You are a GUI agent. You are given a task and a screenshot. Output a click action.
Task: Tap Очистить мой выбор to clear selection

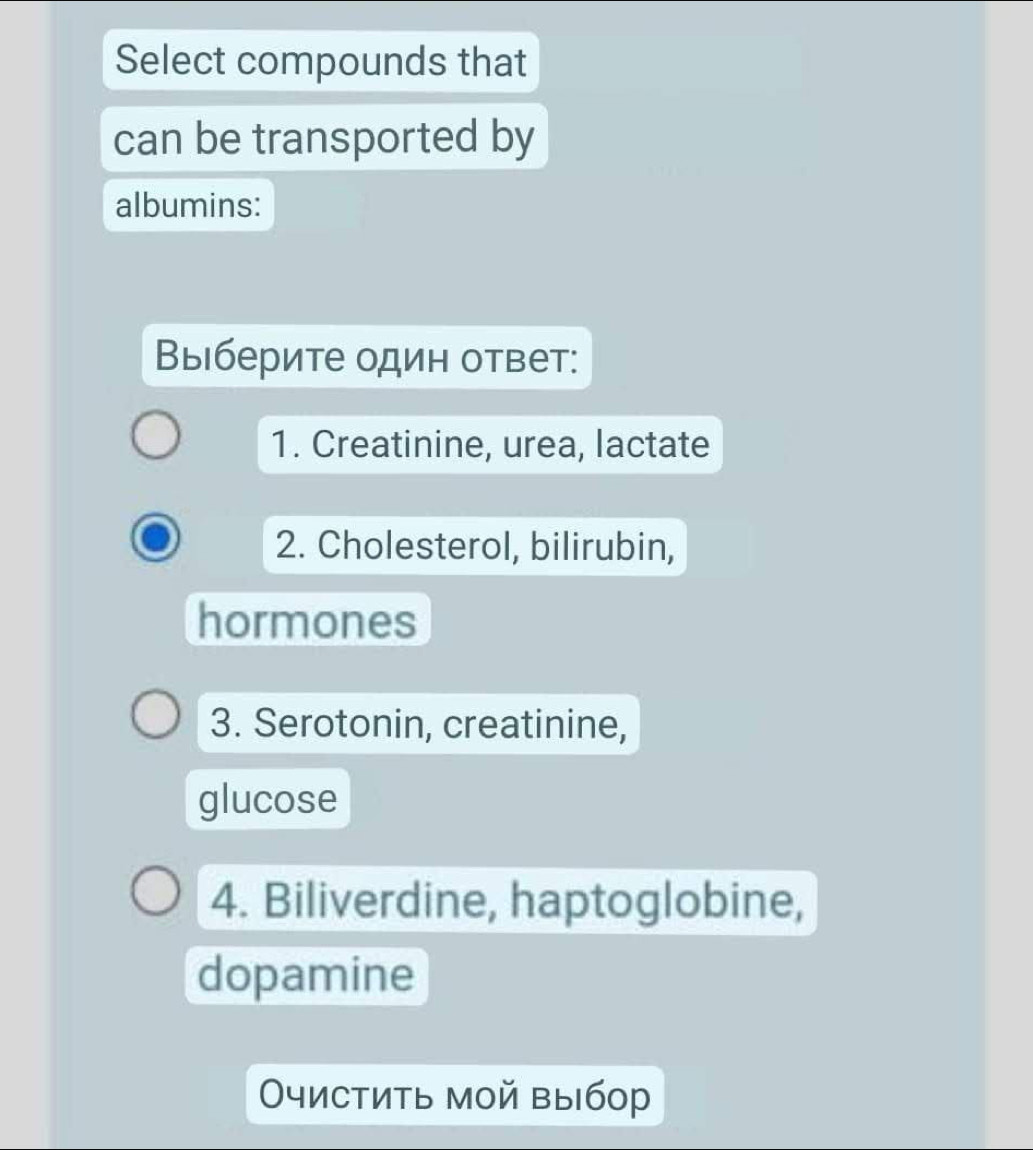tap(456, 1096)
